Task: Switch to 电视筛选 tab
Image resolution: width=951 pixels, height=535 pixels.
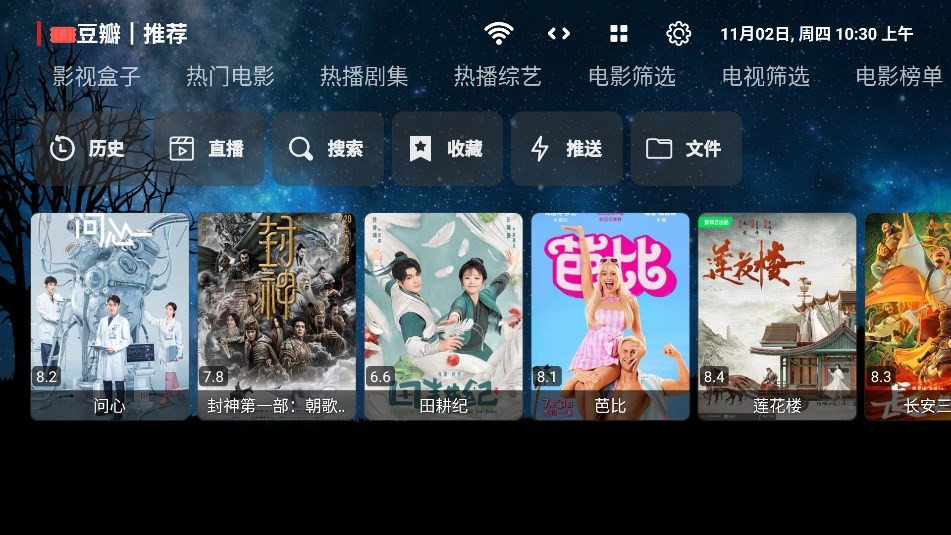Action: (766, 76)
